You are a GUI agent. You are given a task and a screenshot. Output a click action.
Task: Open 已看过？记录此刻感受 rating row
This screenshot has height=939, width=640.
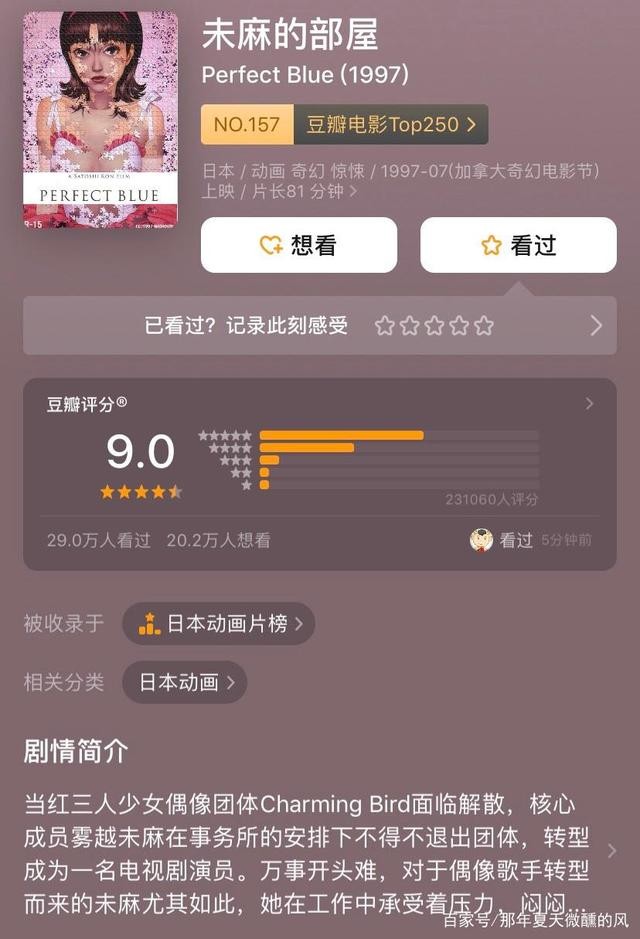319,325
